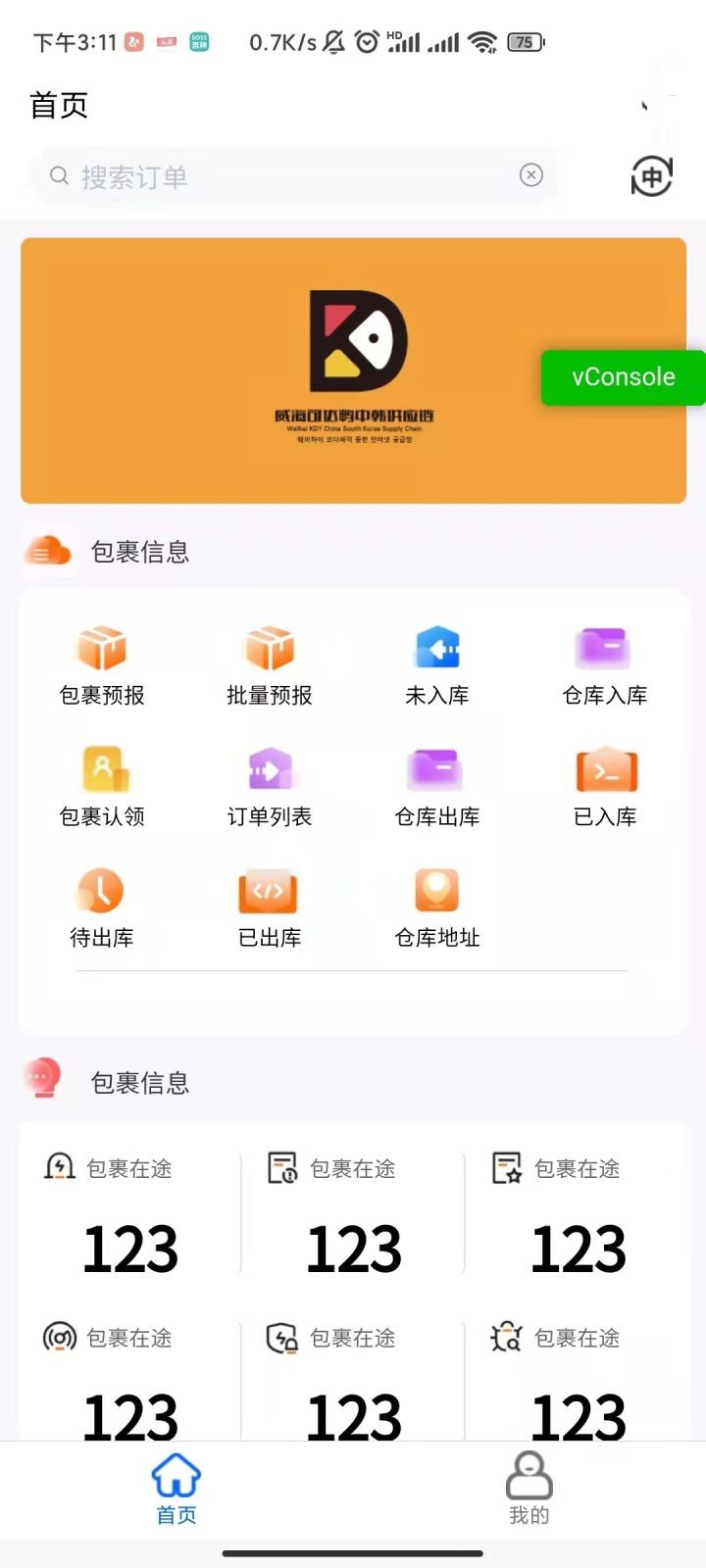Switch language with the 中 icon

pos(651,176)
